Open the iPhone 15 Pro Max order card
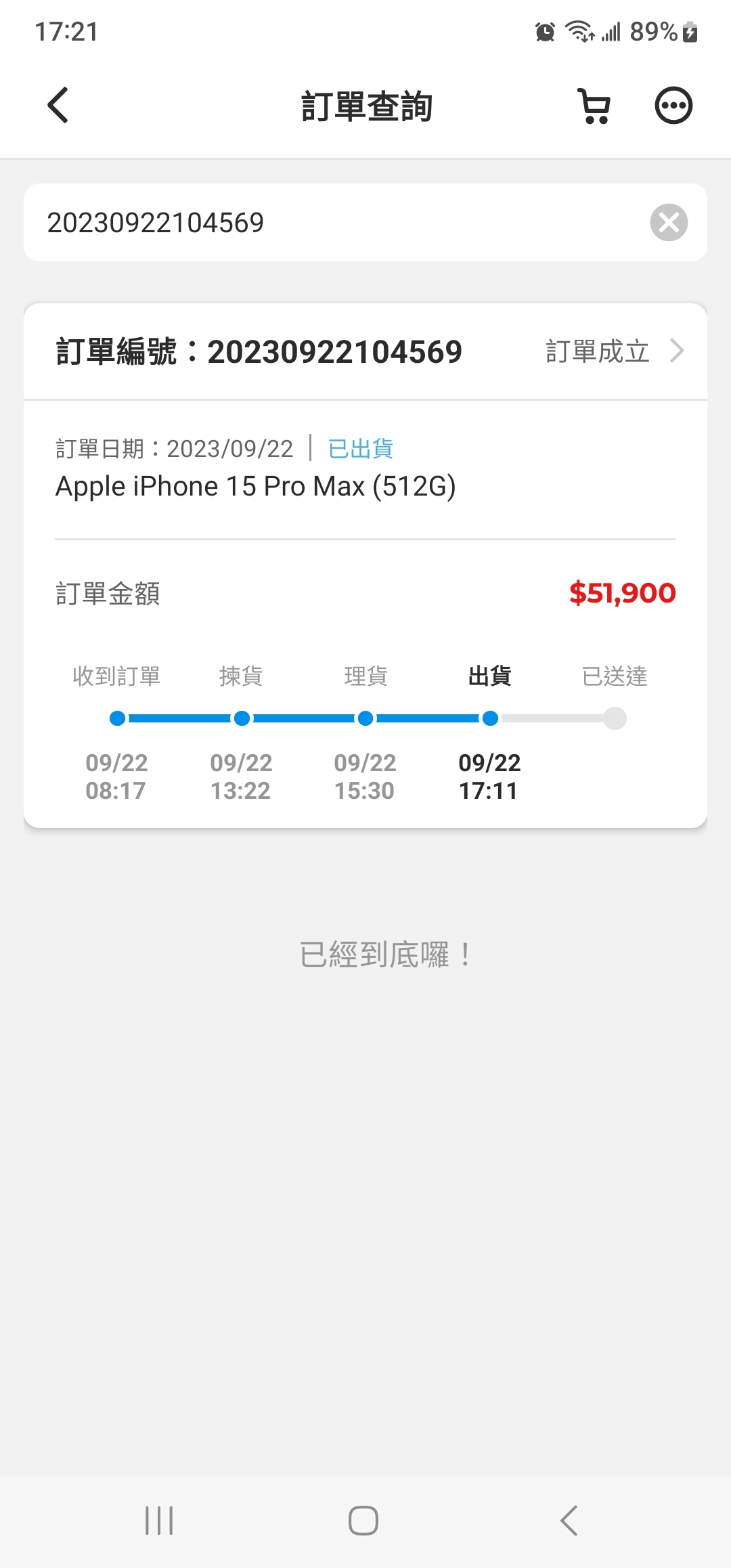Screen dimensions: 731x1568 [x=365, y=565]
